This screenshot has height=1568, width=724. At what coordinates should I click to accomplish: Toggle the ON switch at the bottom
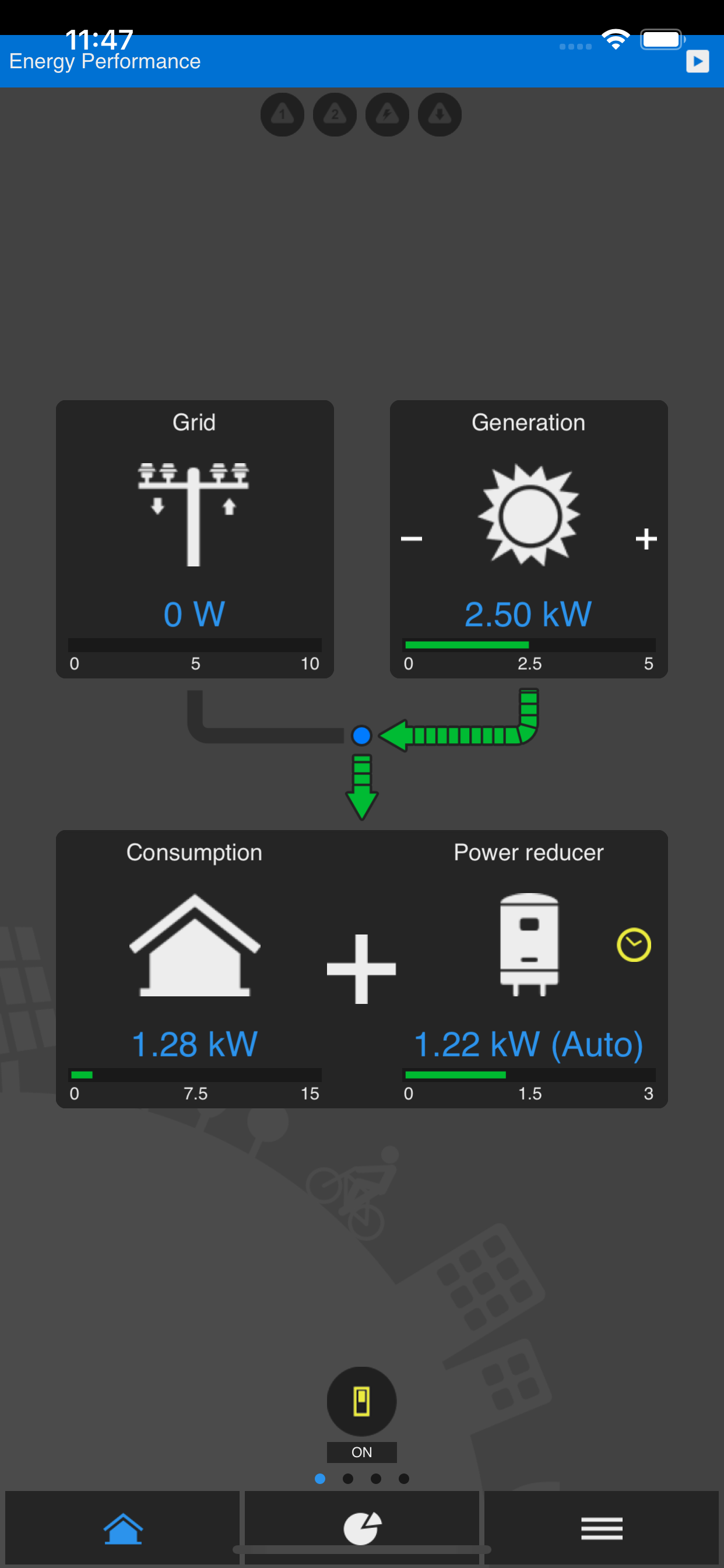tap(362, 1402)
